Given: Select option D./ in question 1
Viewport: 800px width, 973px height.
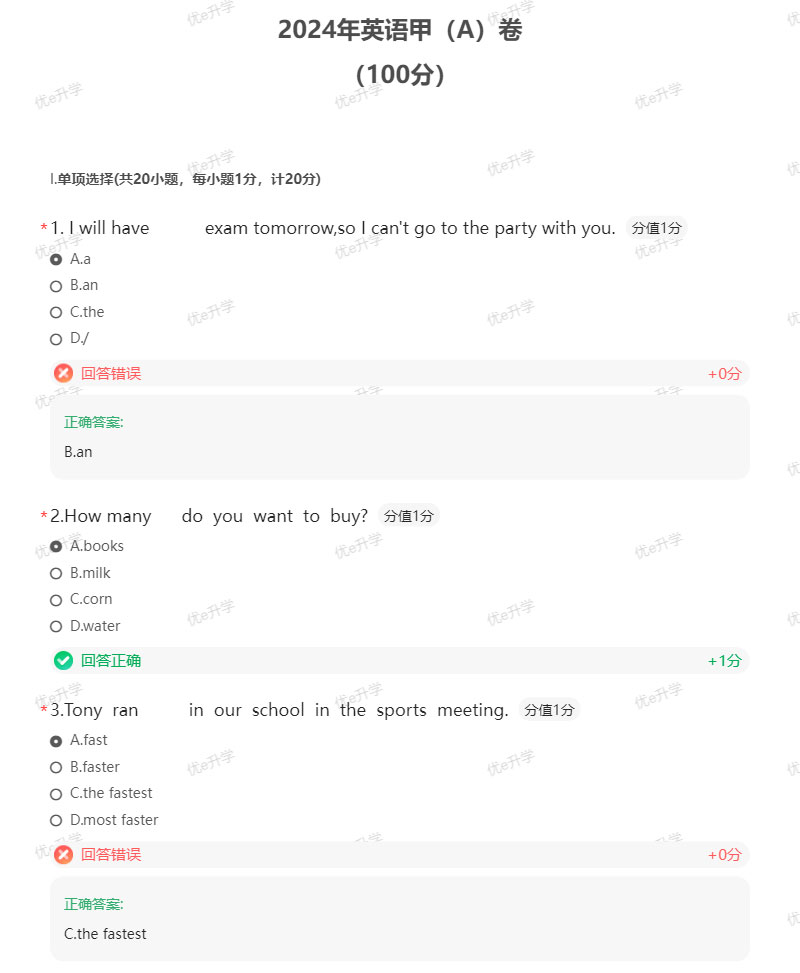Looking at the screenshot, I should pyautogui.click(x=56, y=339).
